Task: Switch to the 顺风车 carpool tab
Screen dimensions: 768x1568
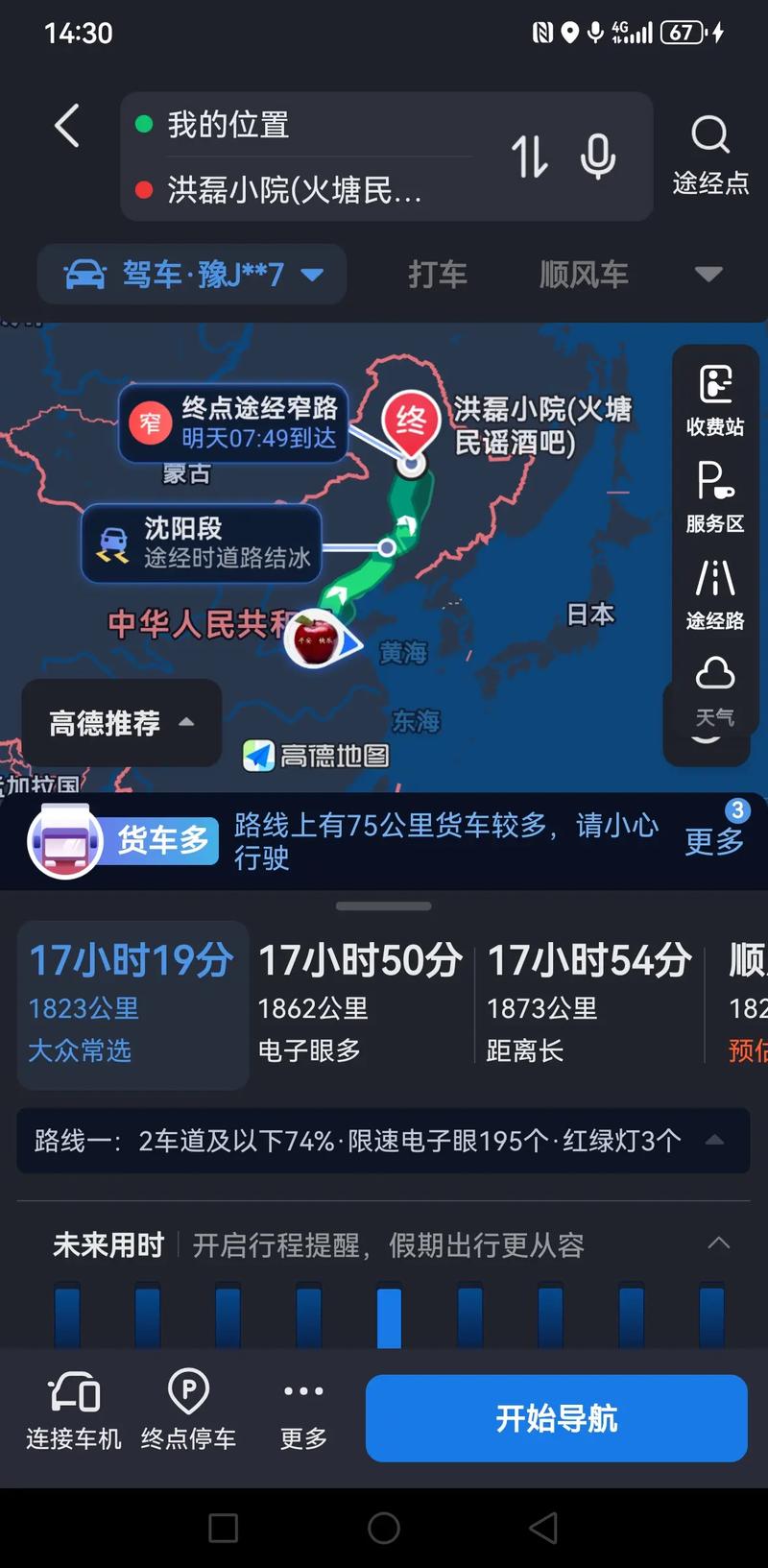Action: coord(584,274)
